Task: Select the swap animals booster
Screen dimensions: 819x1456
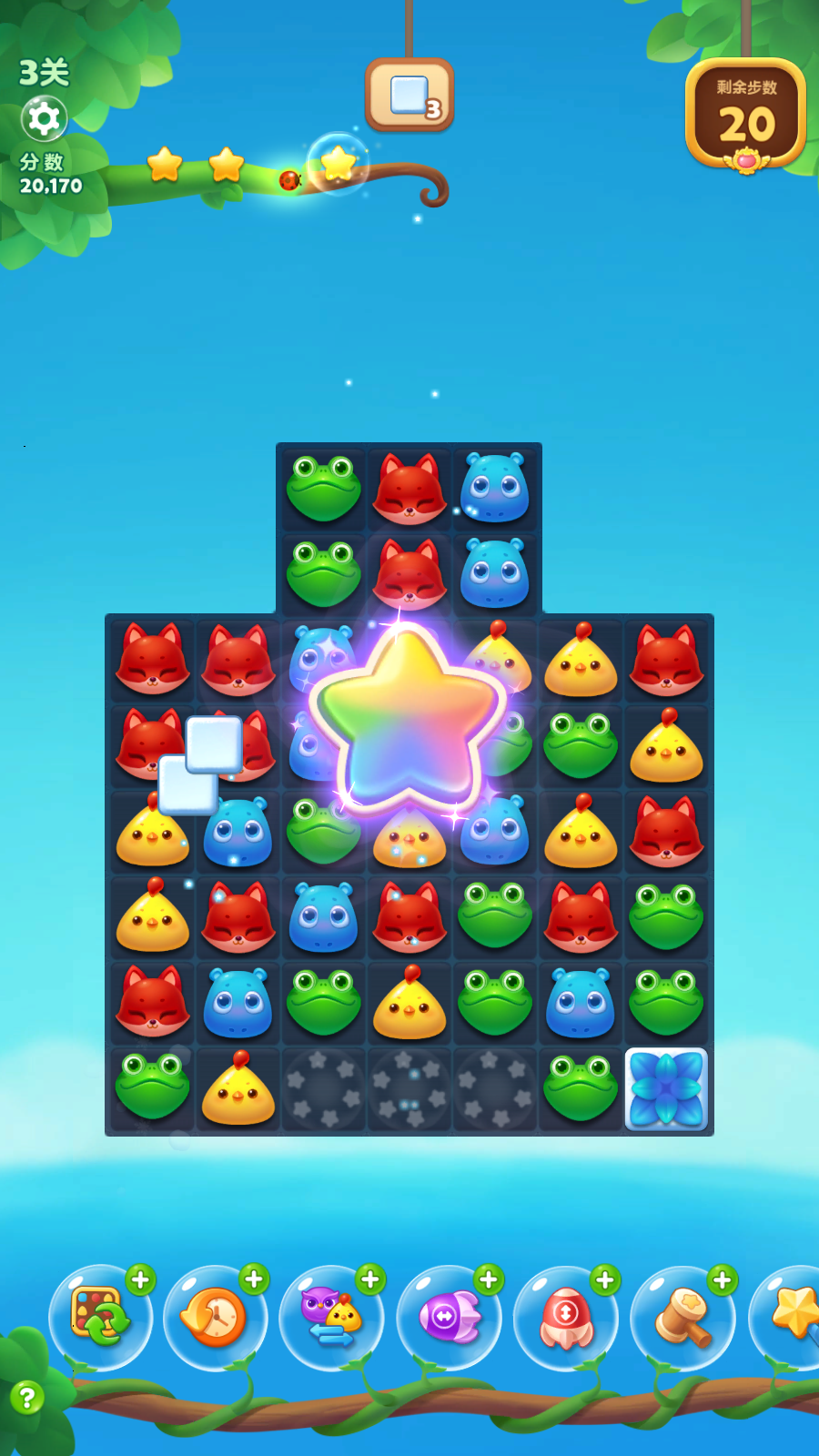Action: pyautogui.click(x=331, y=1317)
